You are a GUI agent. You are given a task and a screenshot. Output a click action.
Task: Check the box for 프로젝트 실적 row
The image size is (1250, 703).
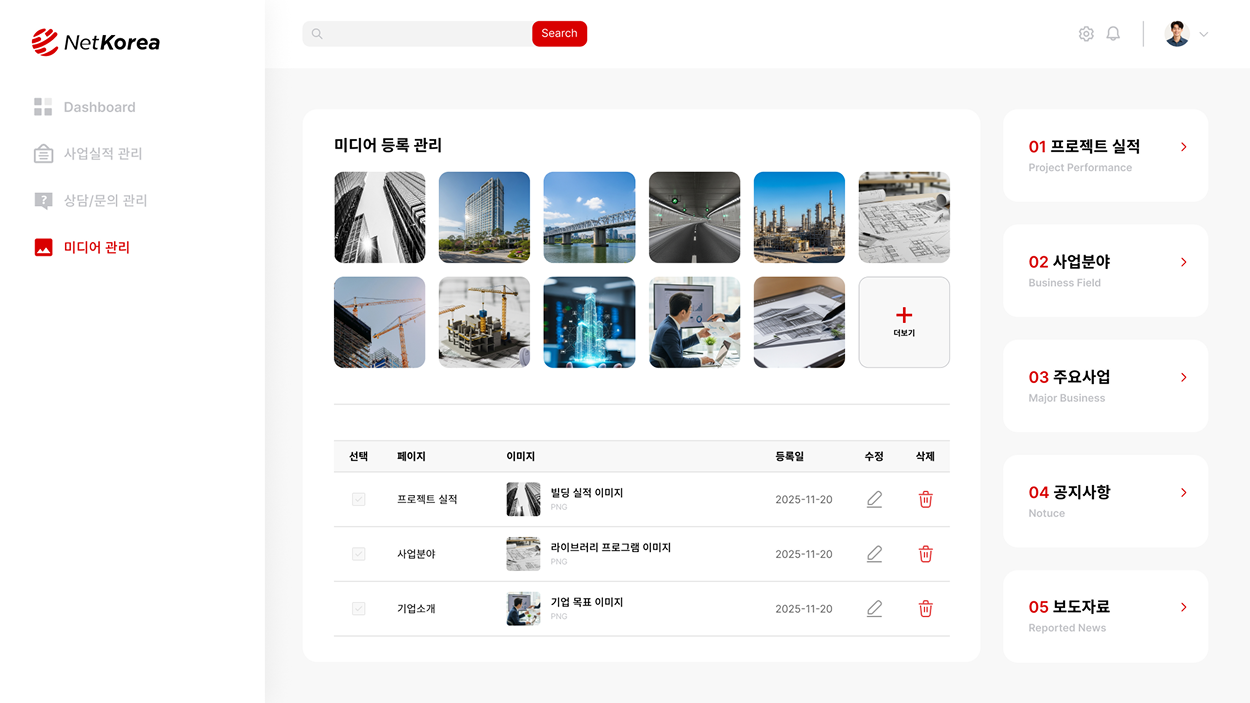click(x=359, y=499)
